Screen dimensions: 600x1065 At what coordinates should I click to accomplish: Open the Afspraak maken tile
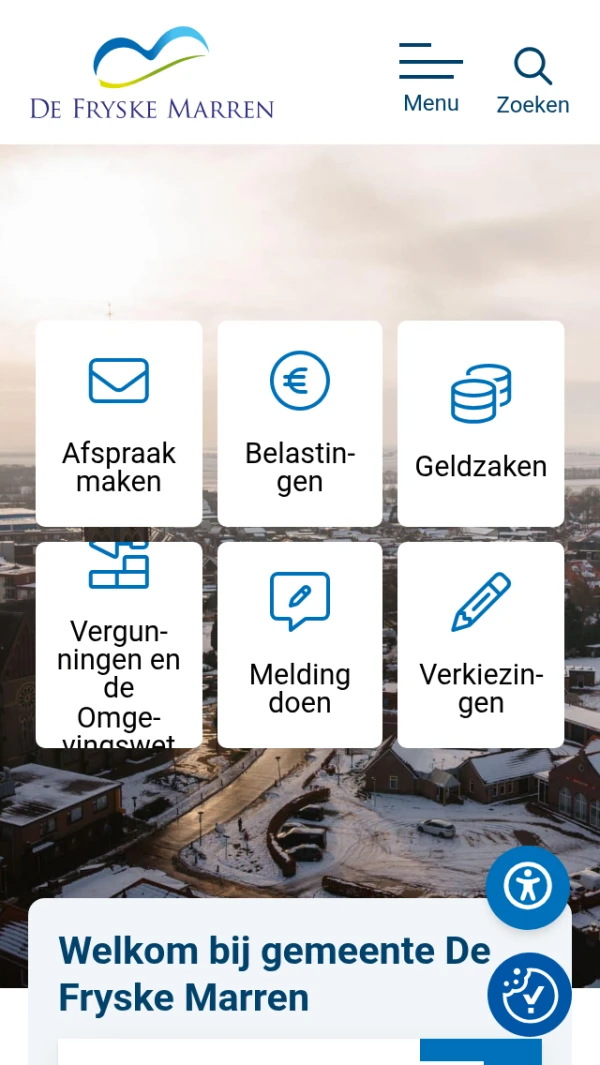pyautogui.click(x=119, y=423)
